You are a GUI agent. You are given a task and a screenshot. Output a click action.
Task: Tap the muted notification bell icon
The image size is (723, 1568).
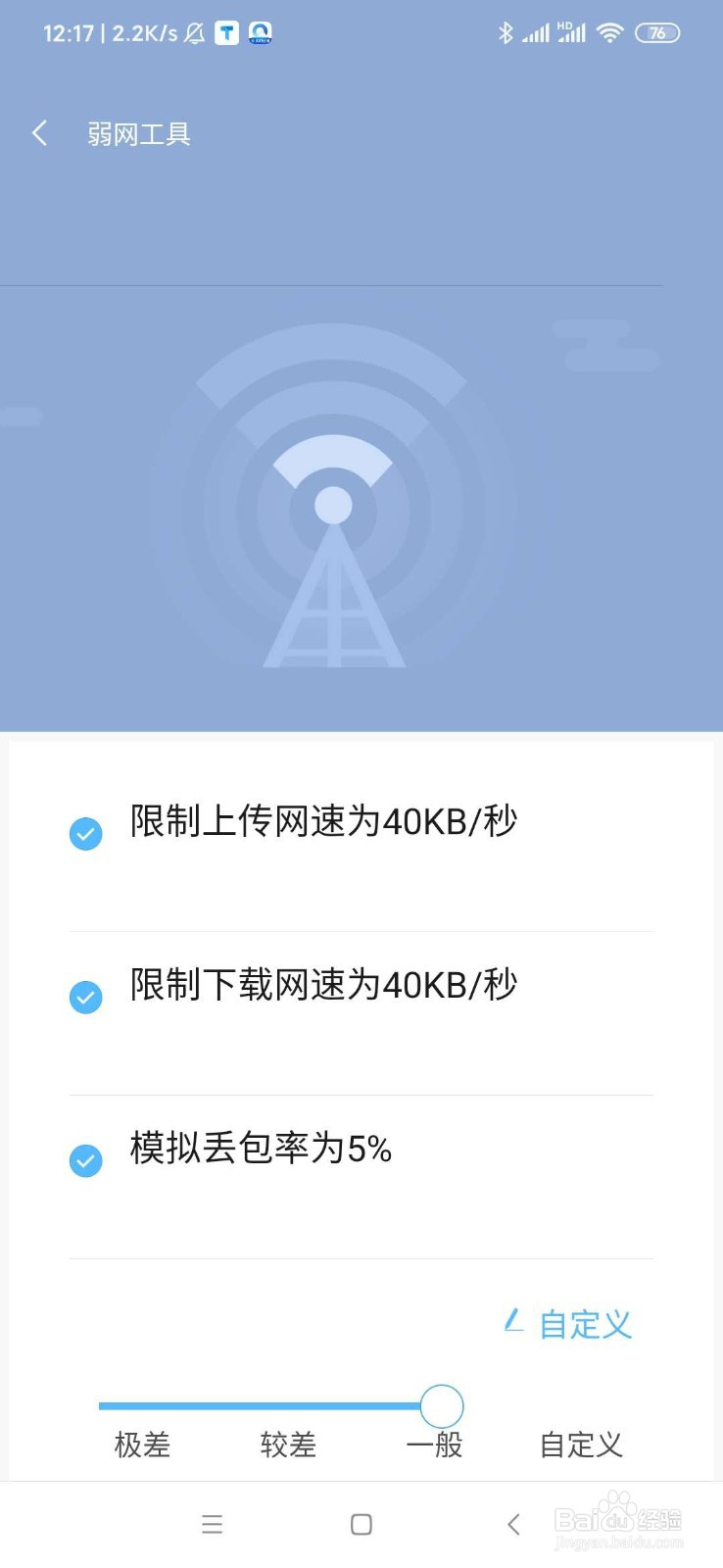(x=192, y=32)
